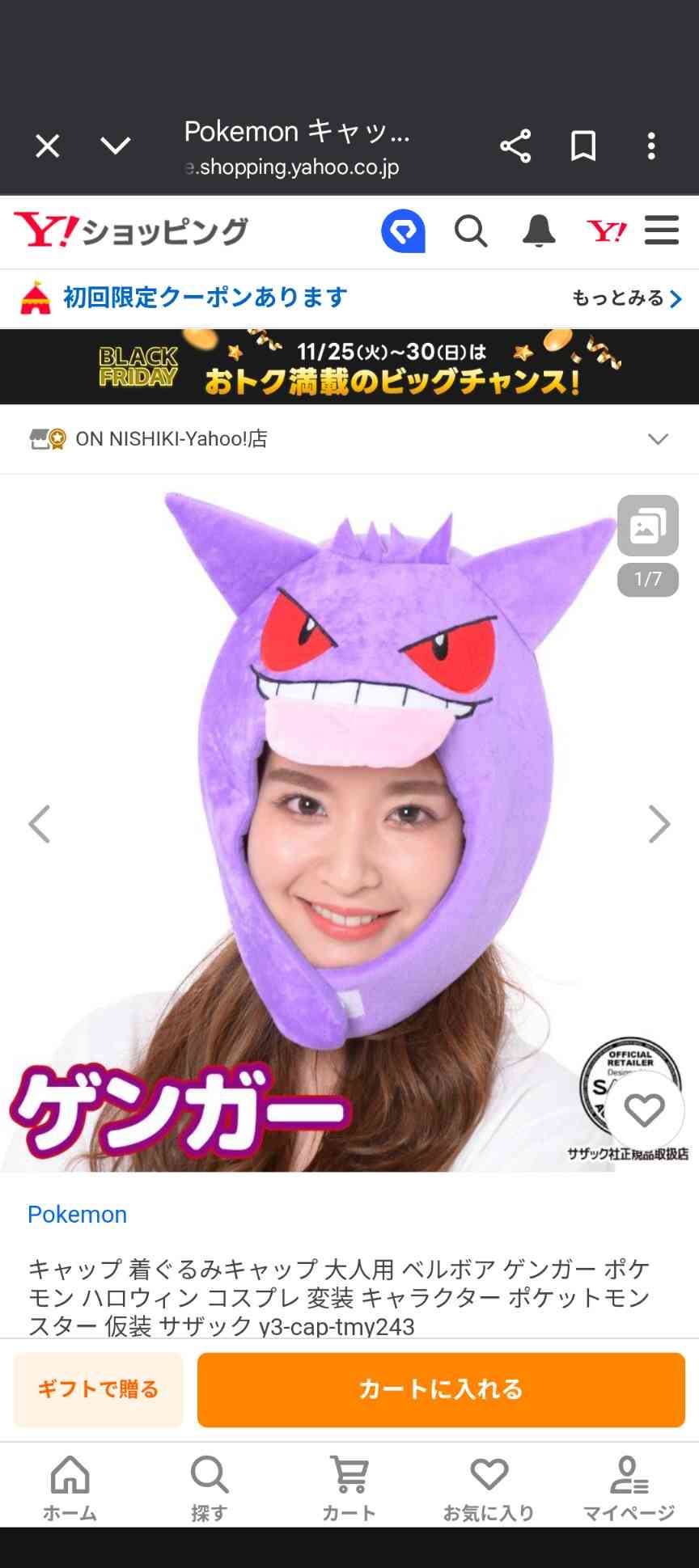Open the blue coupon tag icon

click(403, 231)
